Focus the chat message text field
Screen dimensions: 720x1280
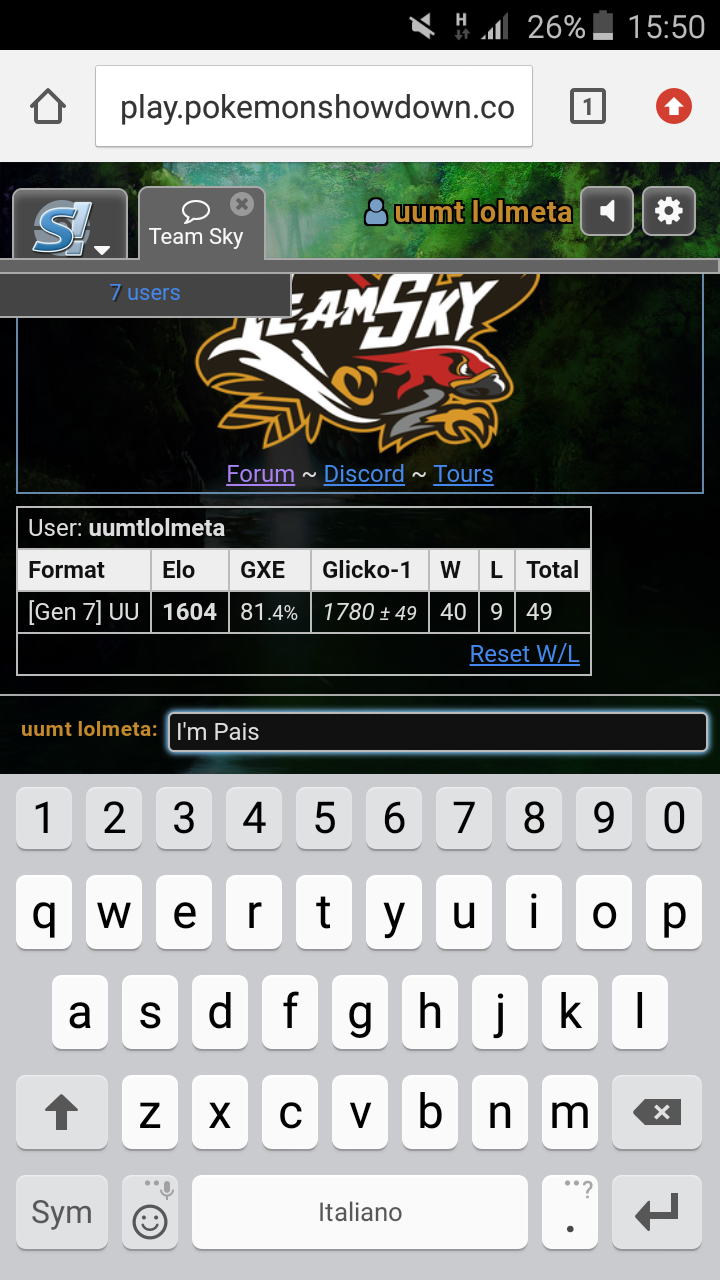(x=438, y=732)
